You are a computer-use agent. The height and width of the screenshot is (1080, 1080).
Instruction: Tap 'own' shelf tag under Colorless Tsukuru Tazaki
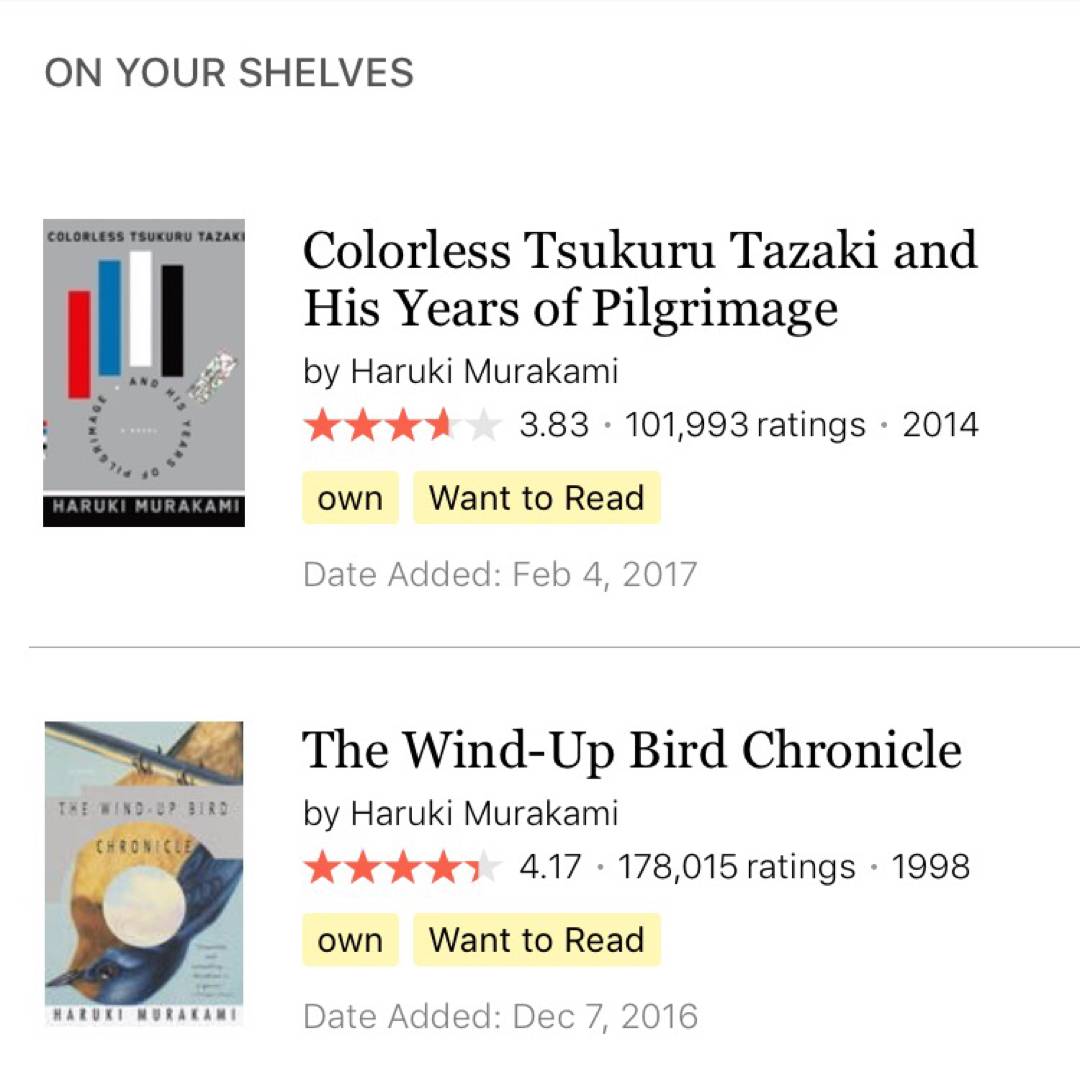[350, 498]
